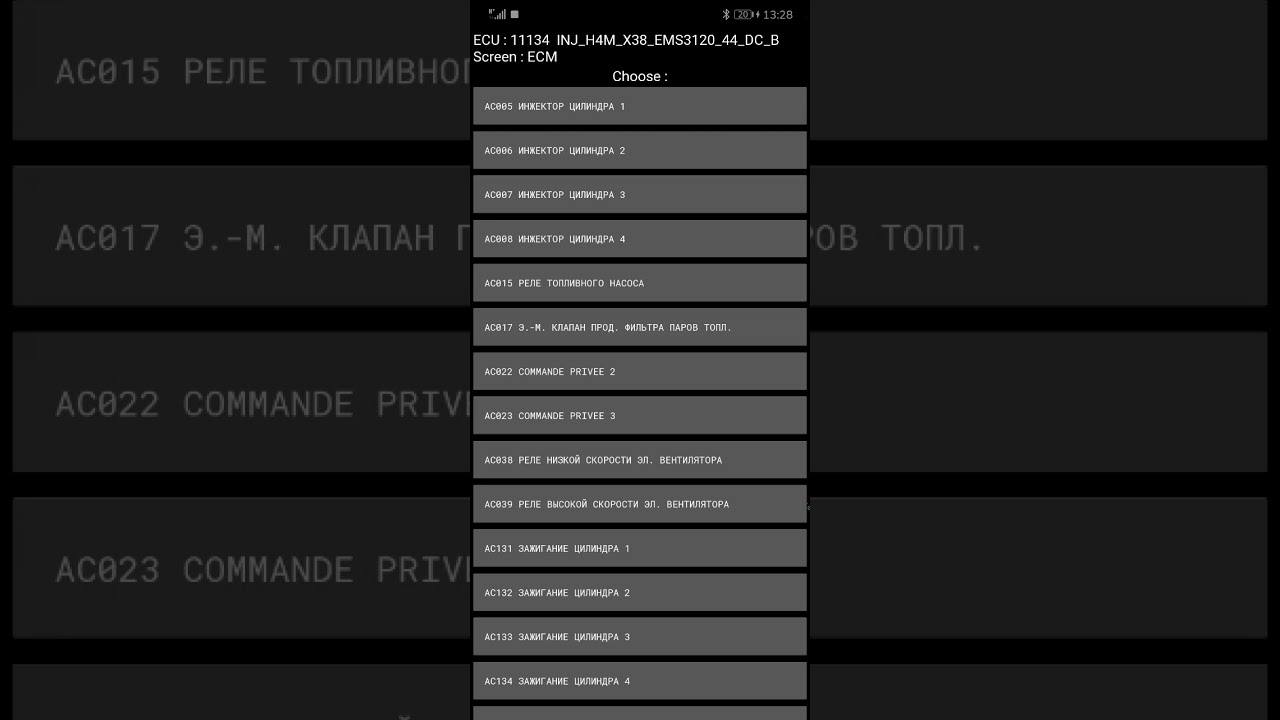Select AC039 реле высокой скорости вентилятора

coord(639,504)
